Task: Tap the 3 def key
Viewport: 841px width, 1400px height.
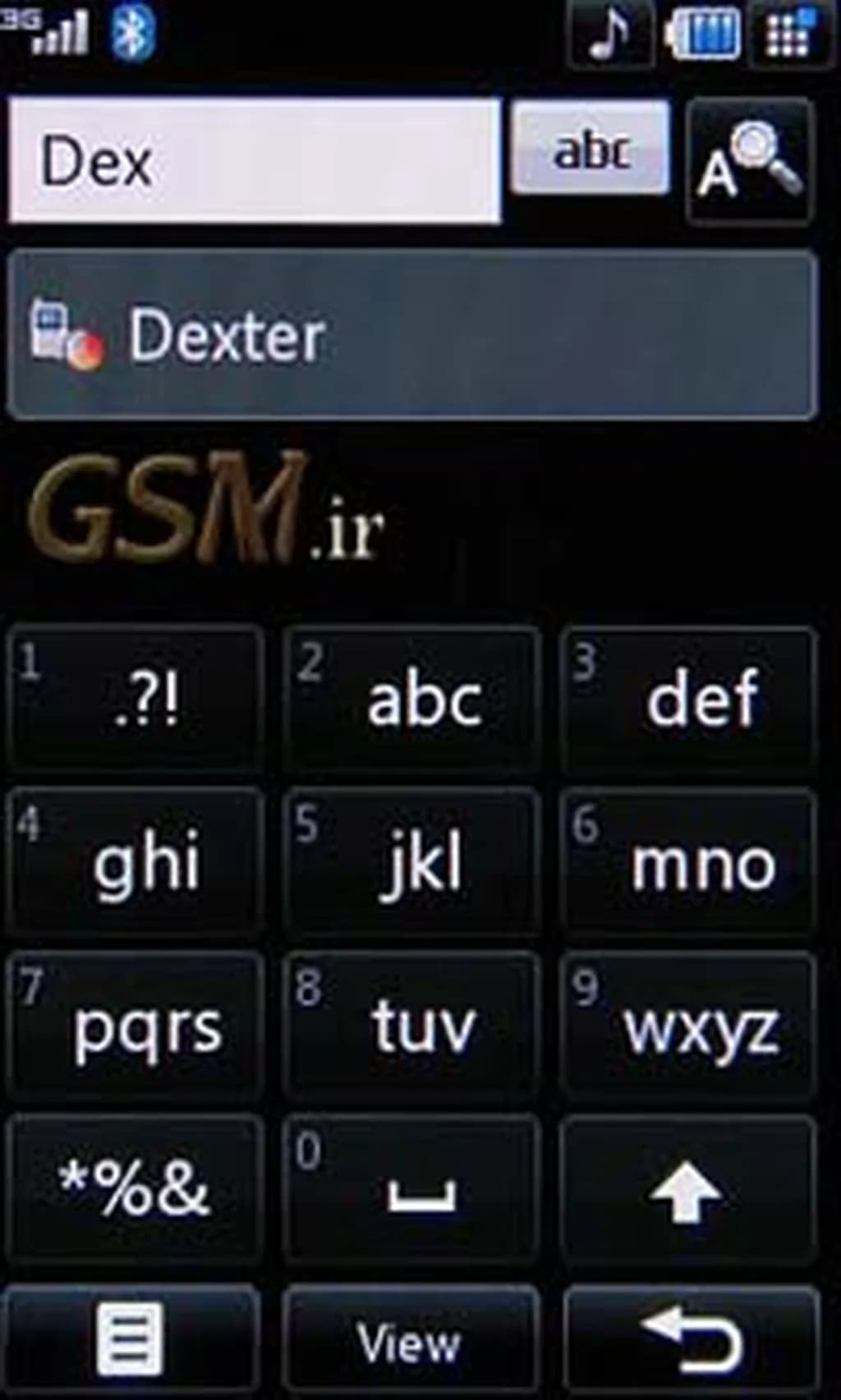Action: coord(688,698)
